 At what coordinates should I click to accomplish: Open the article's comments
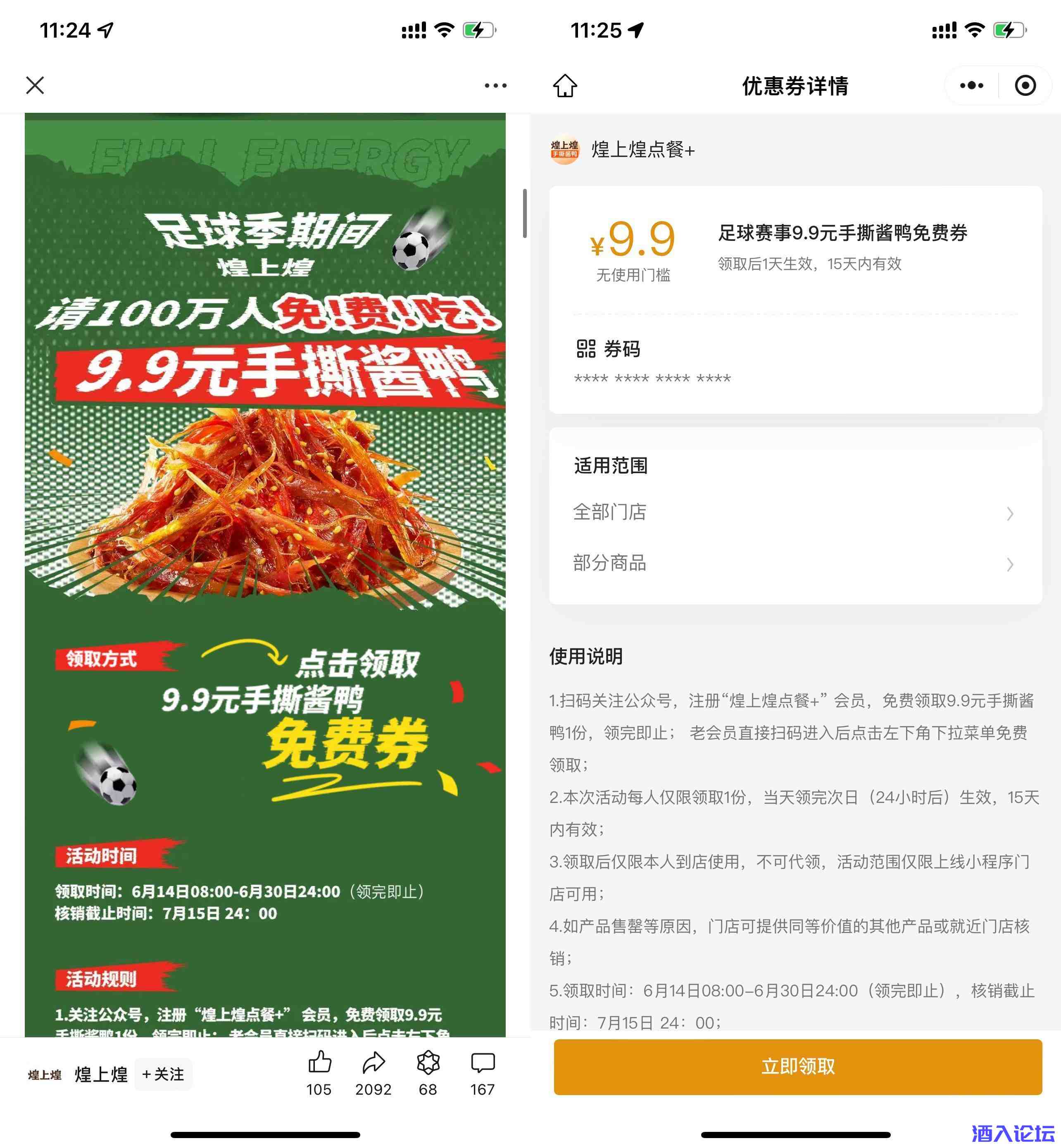(x=482, y=1063)
